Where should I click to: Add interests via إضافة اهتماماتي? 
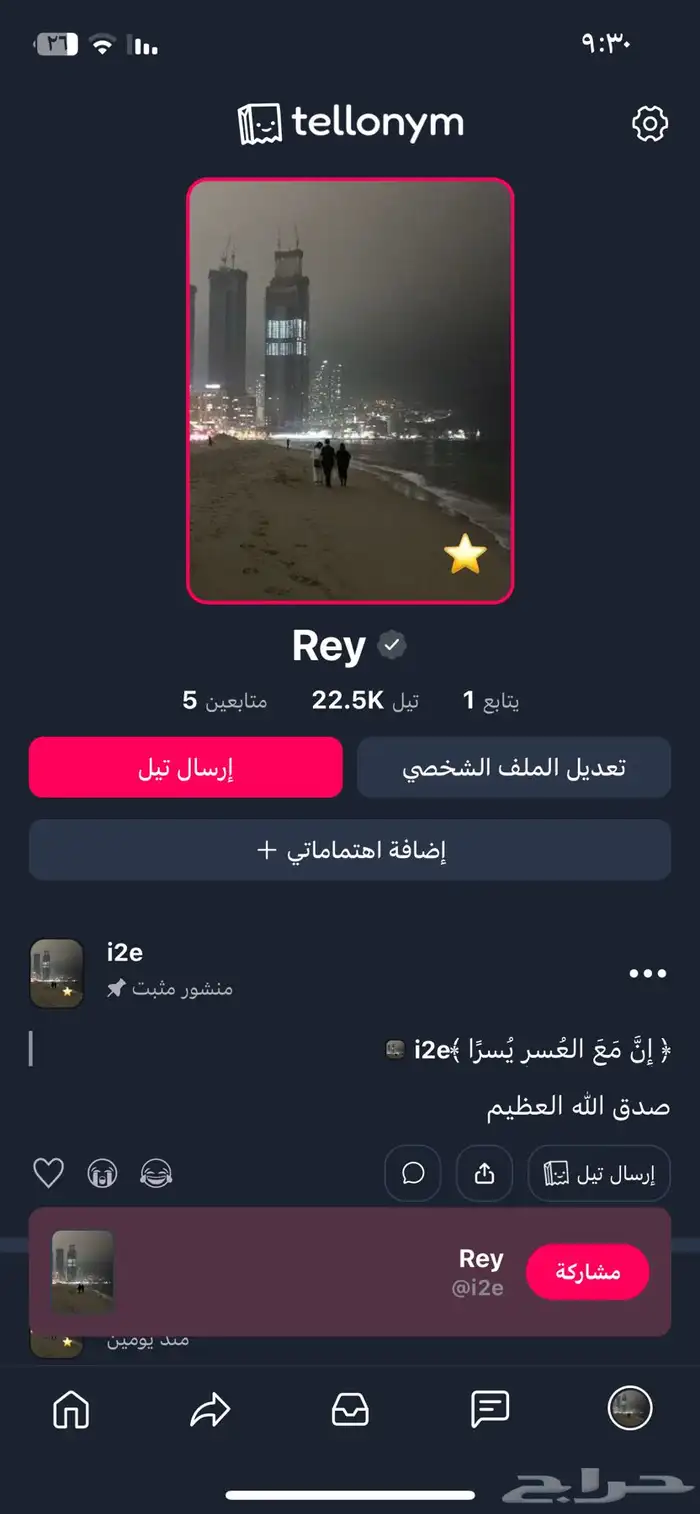tap(350, 850)
